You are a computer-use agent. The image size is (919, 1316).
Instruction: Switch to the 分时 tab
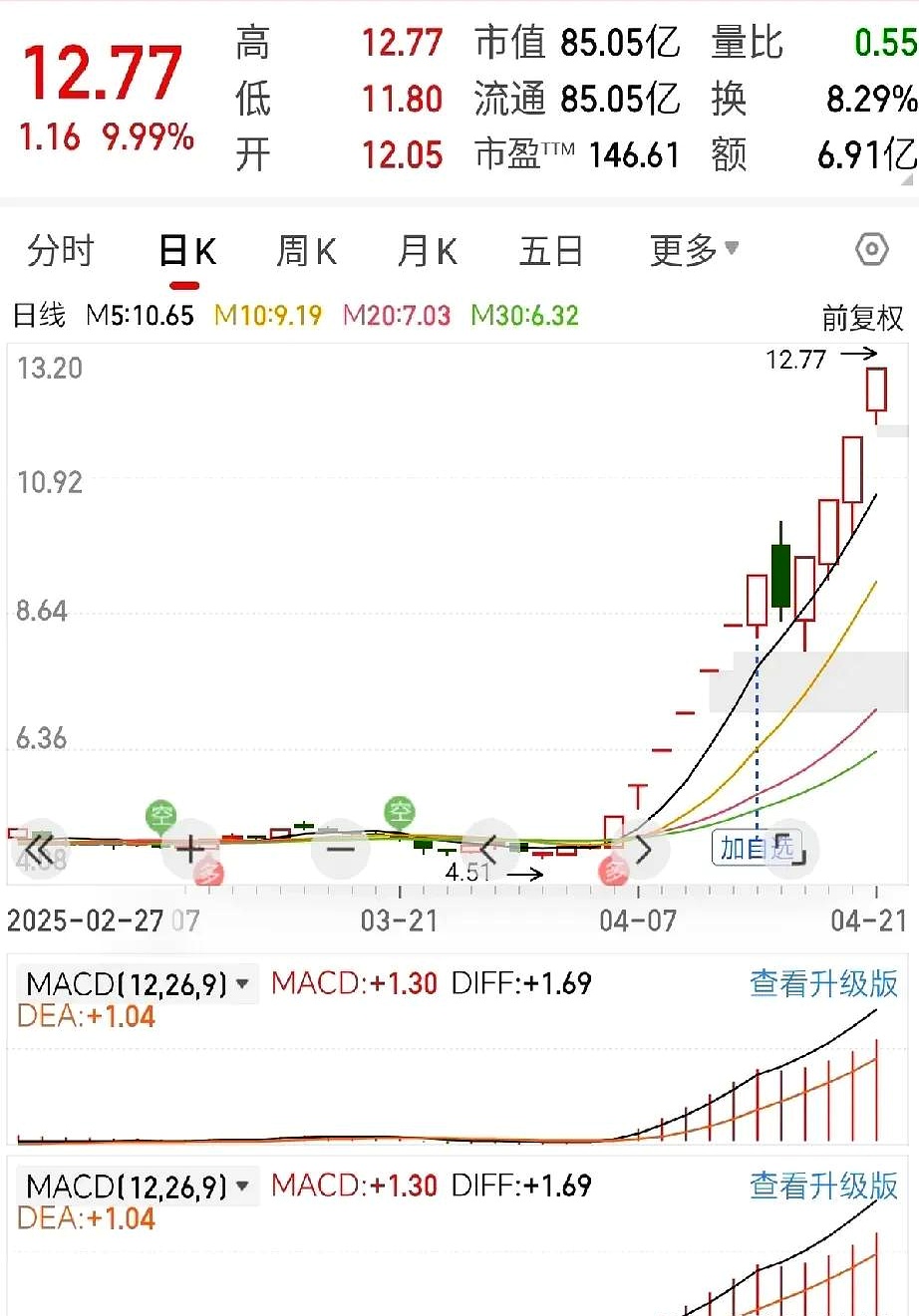[60, 251]
